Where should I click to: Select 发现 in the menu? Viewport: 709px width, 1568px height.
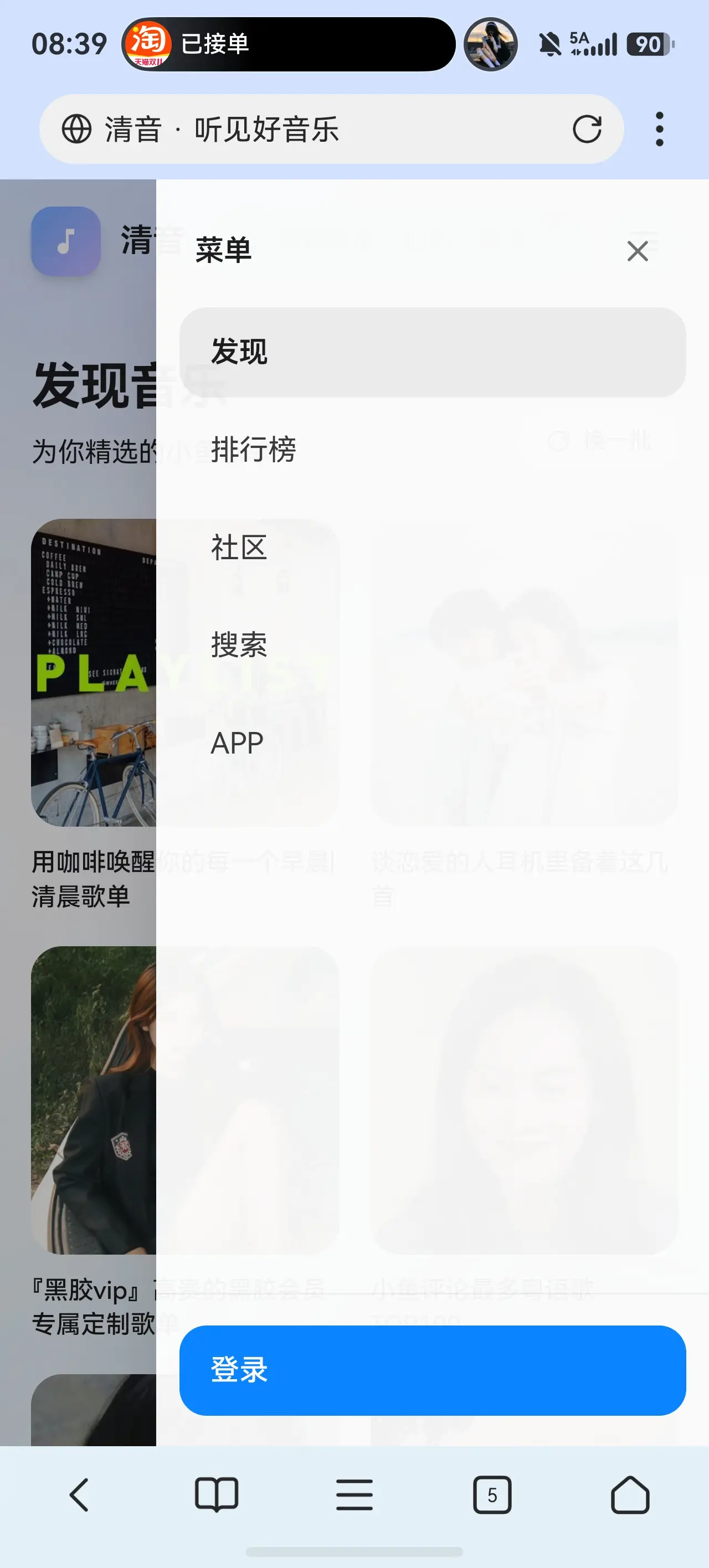433,352
